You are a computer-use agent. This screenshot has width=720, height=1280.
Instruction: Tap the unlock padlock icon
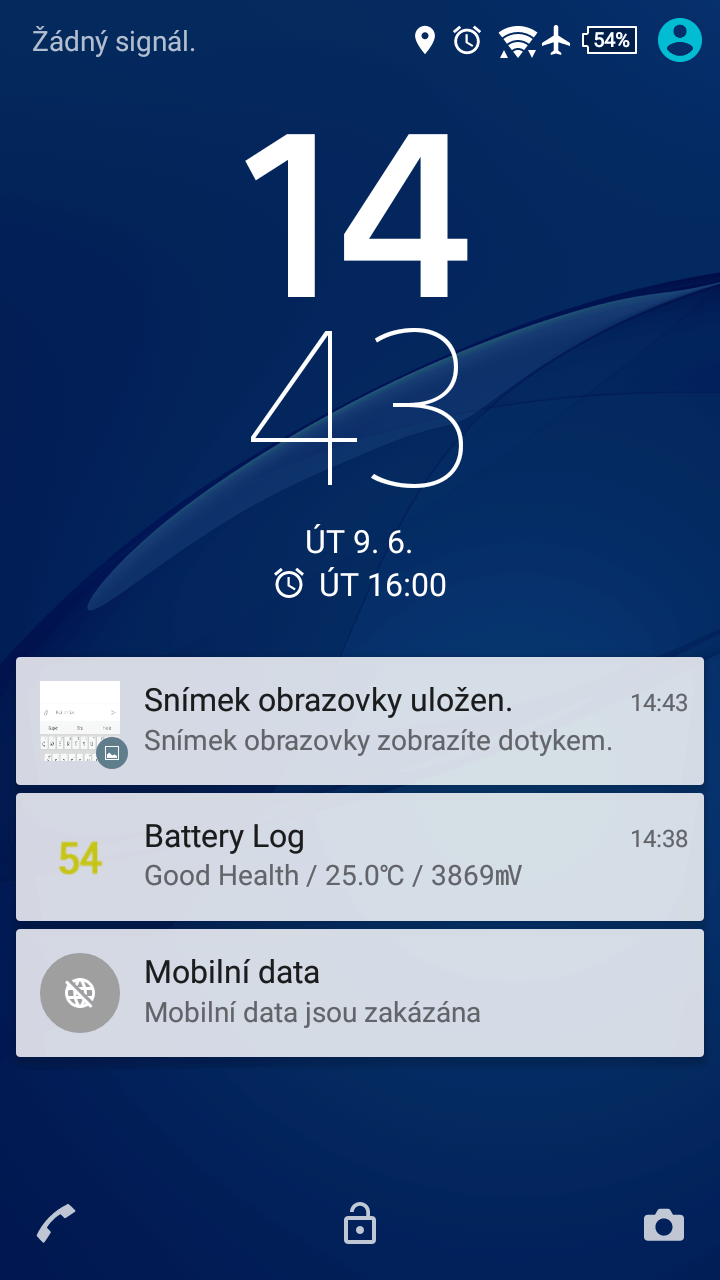[x=360, y=1224]
